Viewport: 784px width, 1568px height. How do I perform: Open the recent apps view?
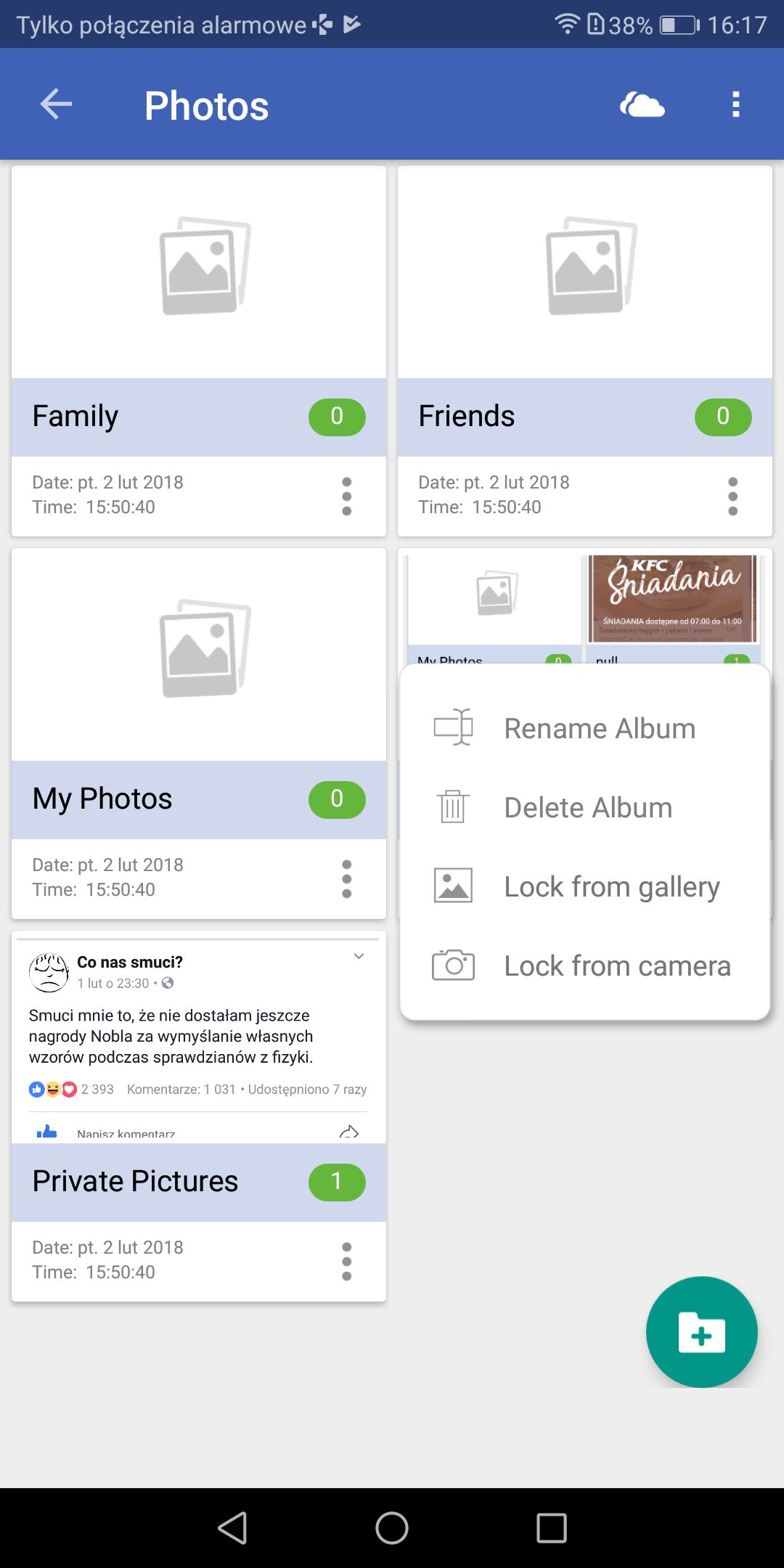coord(552,1527)
